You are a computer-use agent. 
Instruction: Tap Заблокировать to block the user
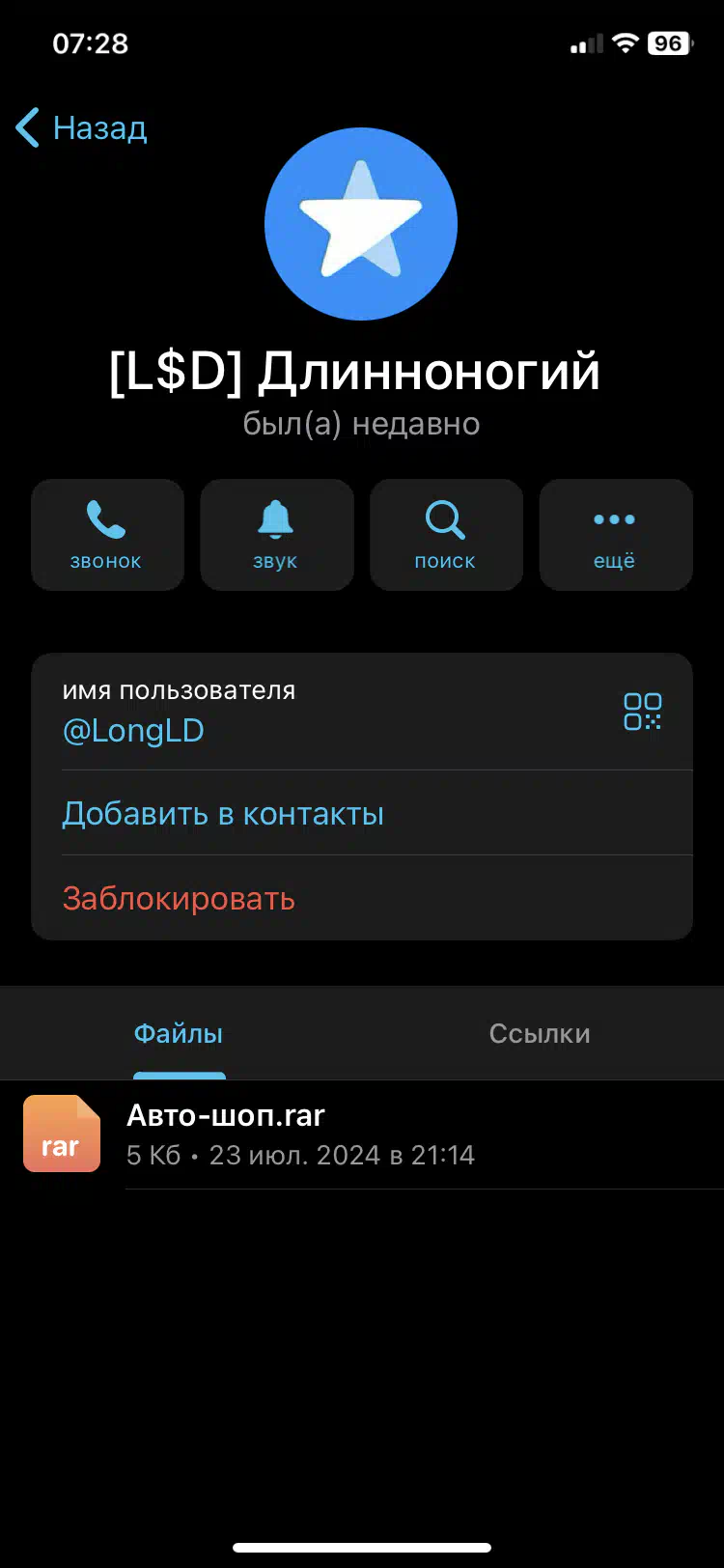coord(179,899)
